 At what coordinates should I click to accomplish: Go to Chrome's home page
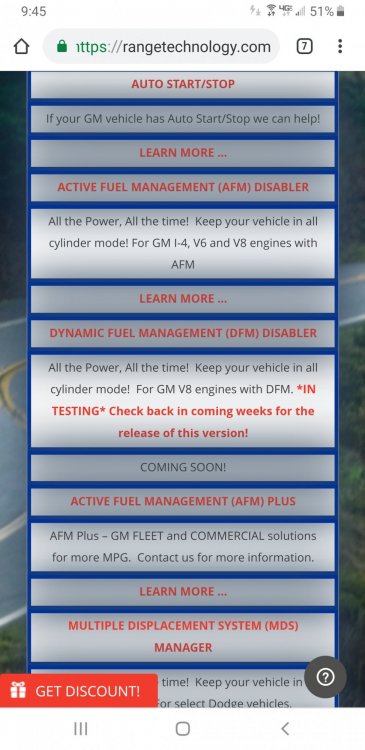coord(22,46)
